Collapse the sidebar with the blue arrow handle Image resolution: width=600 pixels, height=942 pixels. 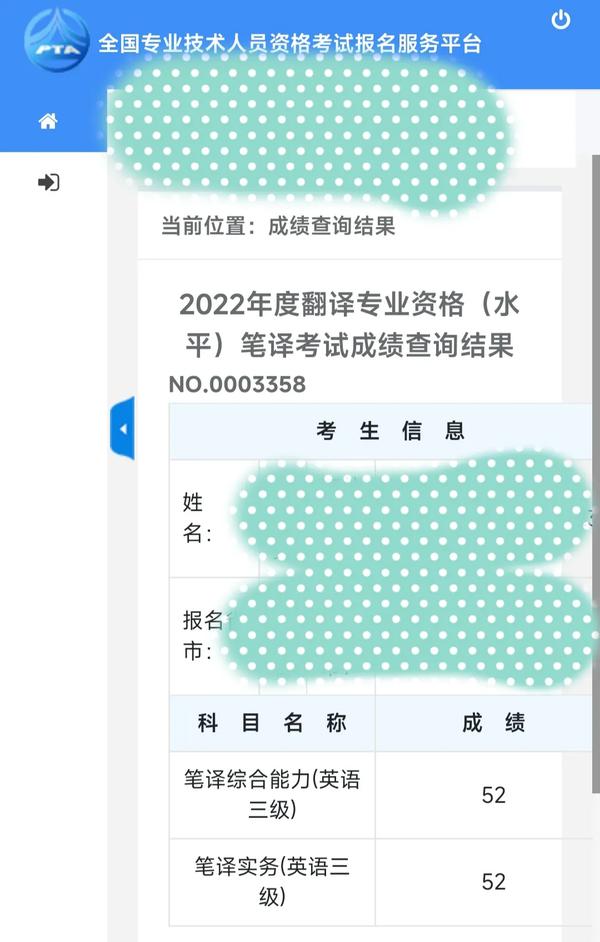tap(122, 429)
